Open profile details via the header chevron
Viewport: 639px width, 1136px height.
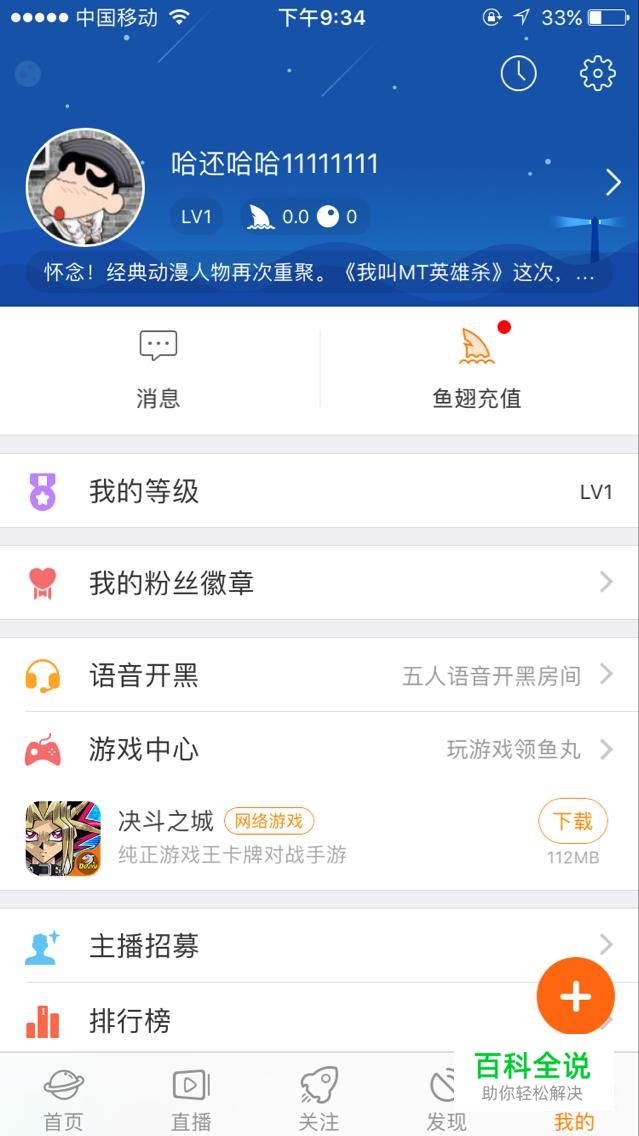pyautogui.click(x=613, y=183)
